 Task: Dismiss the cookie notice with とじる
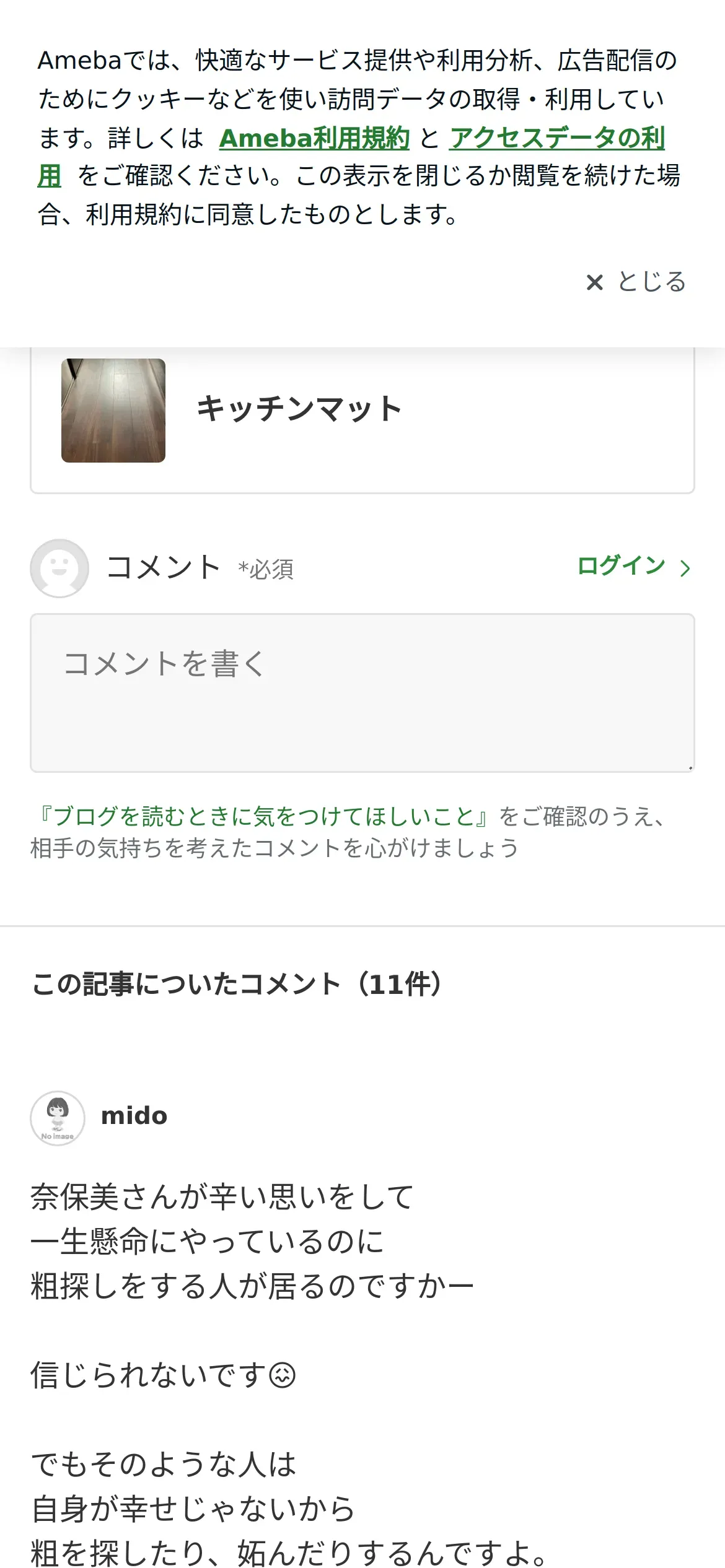pyautogui.click(x=636, y=282)
